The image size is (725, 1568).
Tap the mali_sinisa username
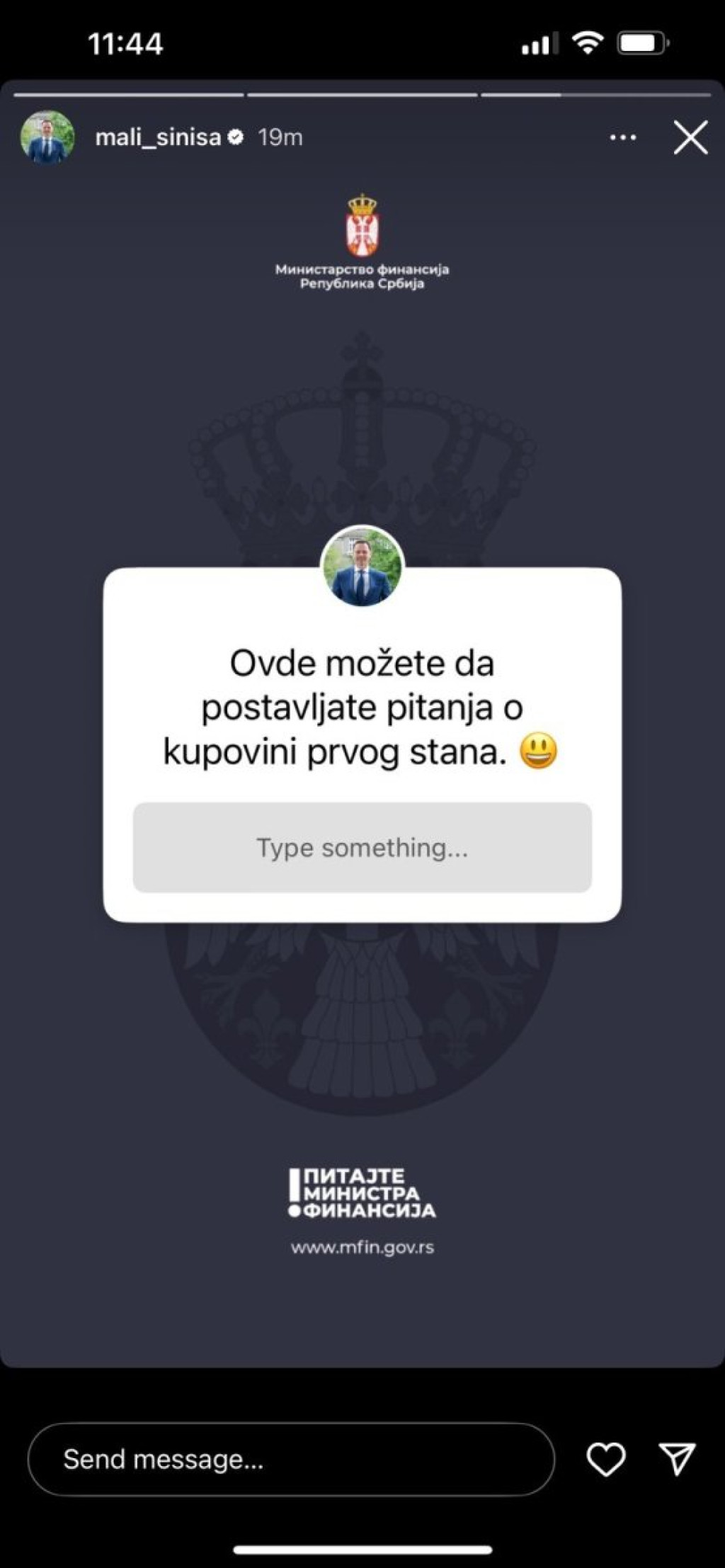pyautogui.click(x=158, y=137)
